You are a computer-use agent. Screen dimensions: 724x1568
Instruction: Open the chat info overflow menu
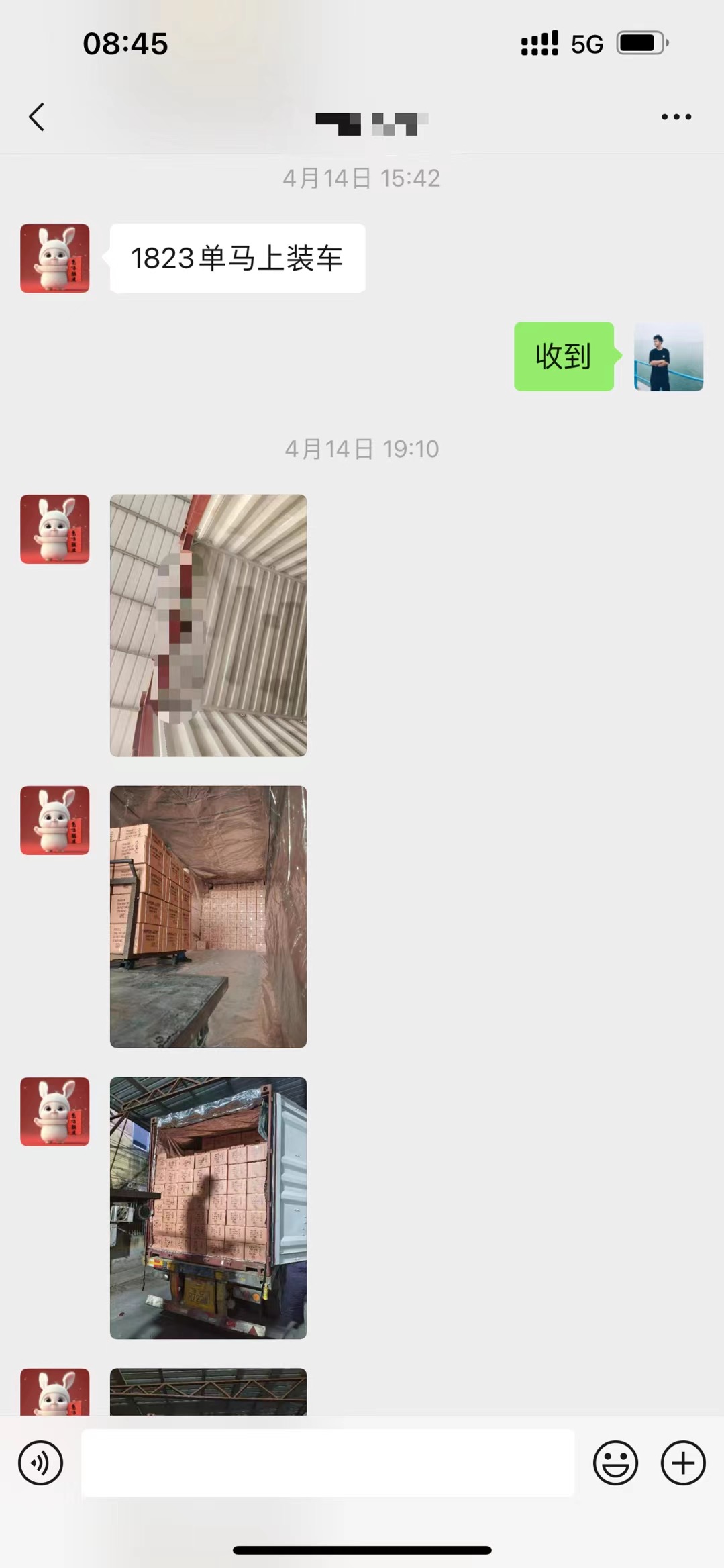[x=676, y=117]
